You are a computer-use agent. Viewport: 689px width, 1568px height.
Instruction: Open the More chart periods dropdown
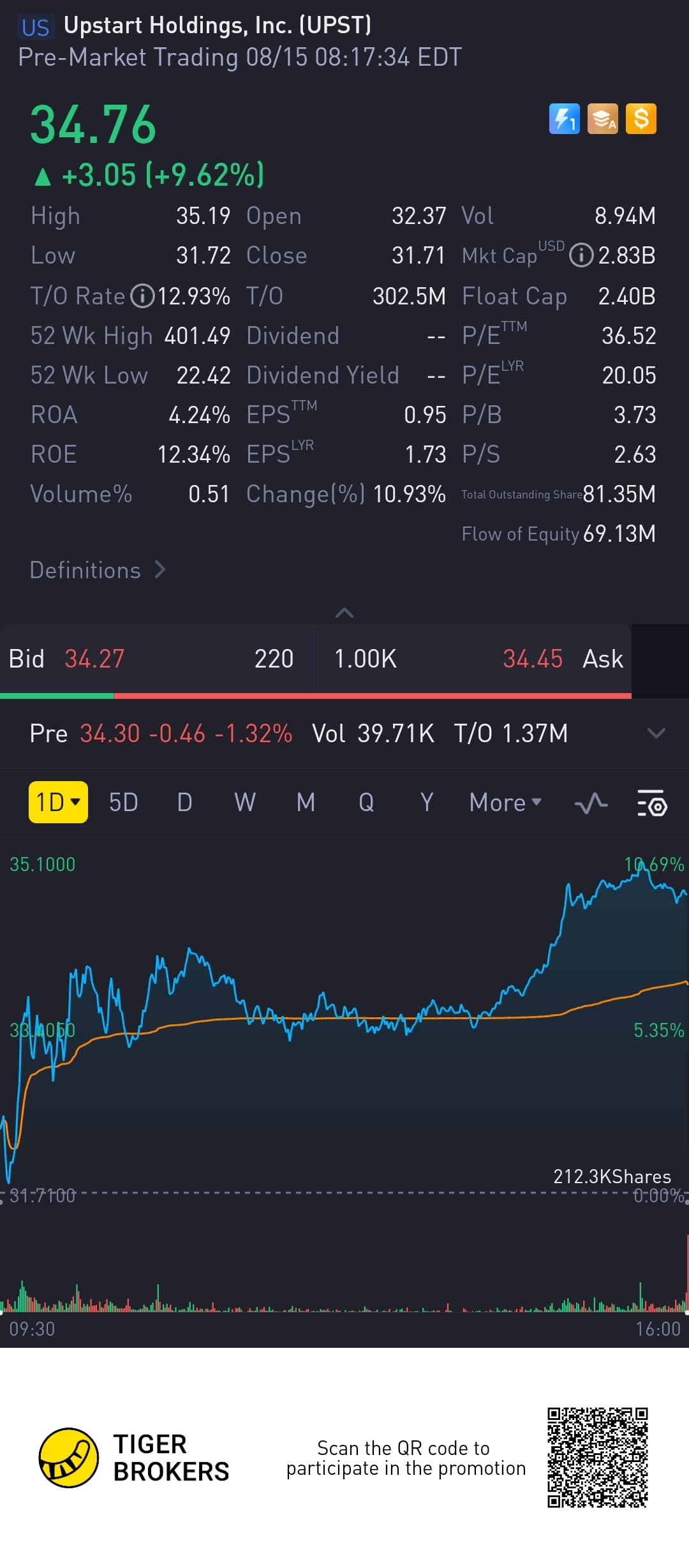tap(505, 802)
